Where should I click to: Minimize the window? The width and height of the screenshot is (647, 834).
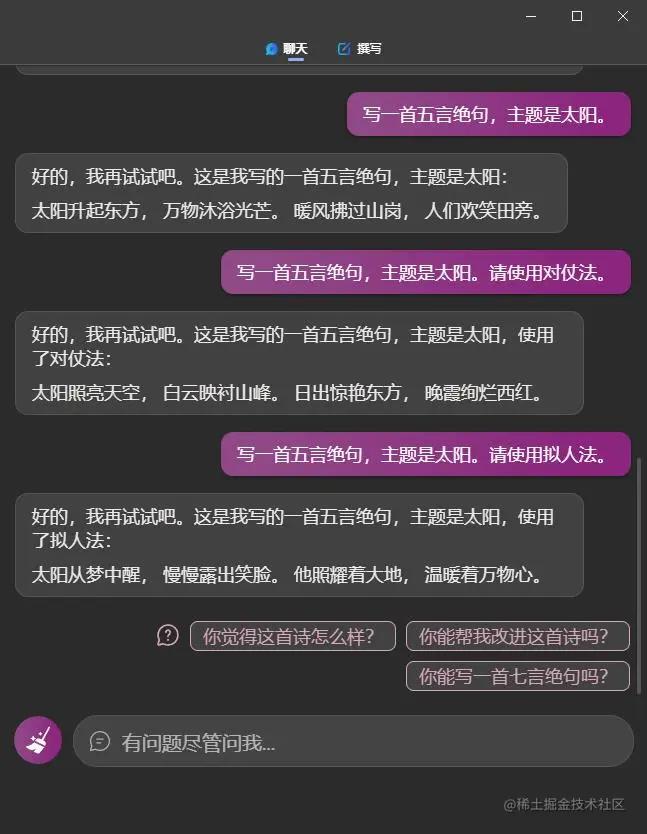tap(531, 16)
